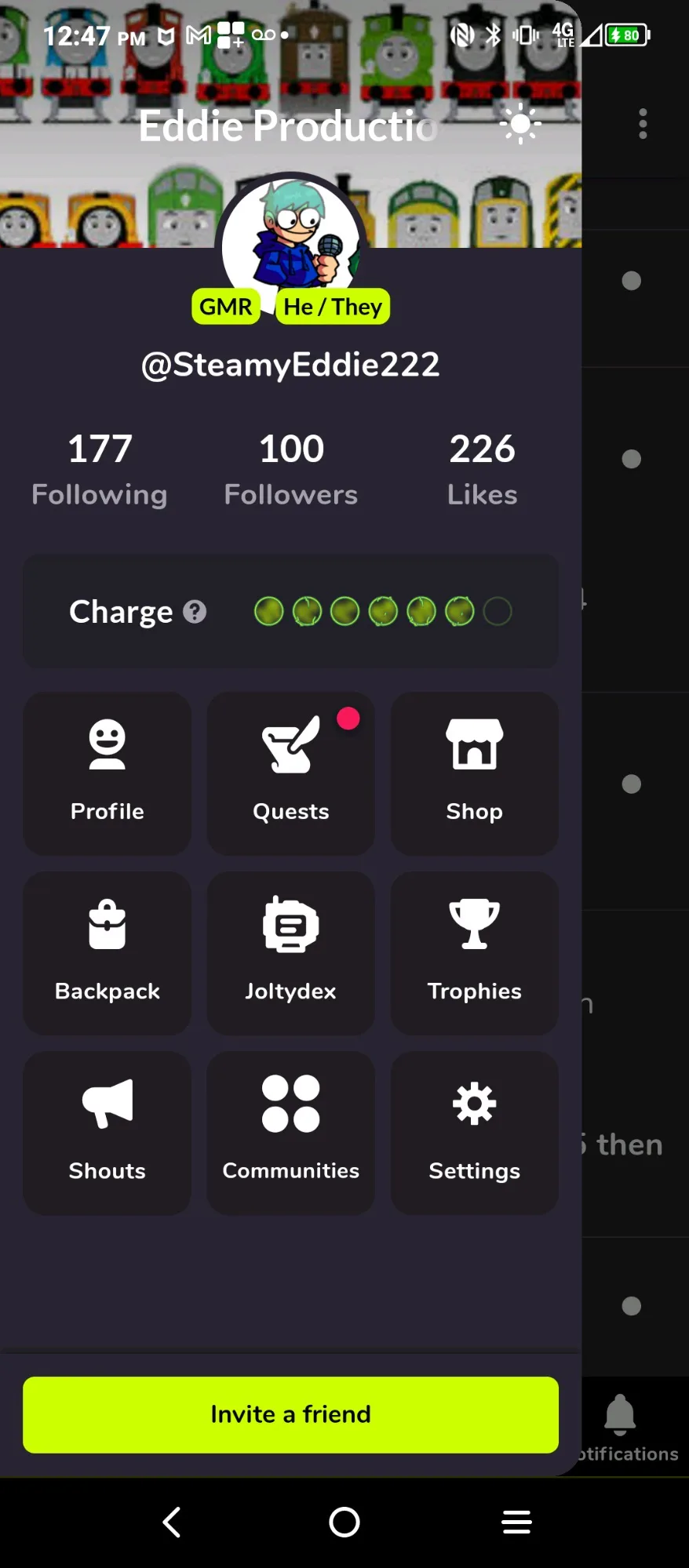Go to the home screen via system home
Image resolution: width=689 pixels, height=1568 pixels.
click(x=344, y=1523)
